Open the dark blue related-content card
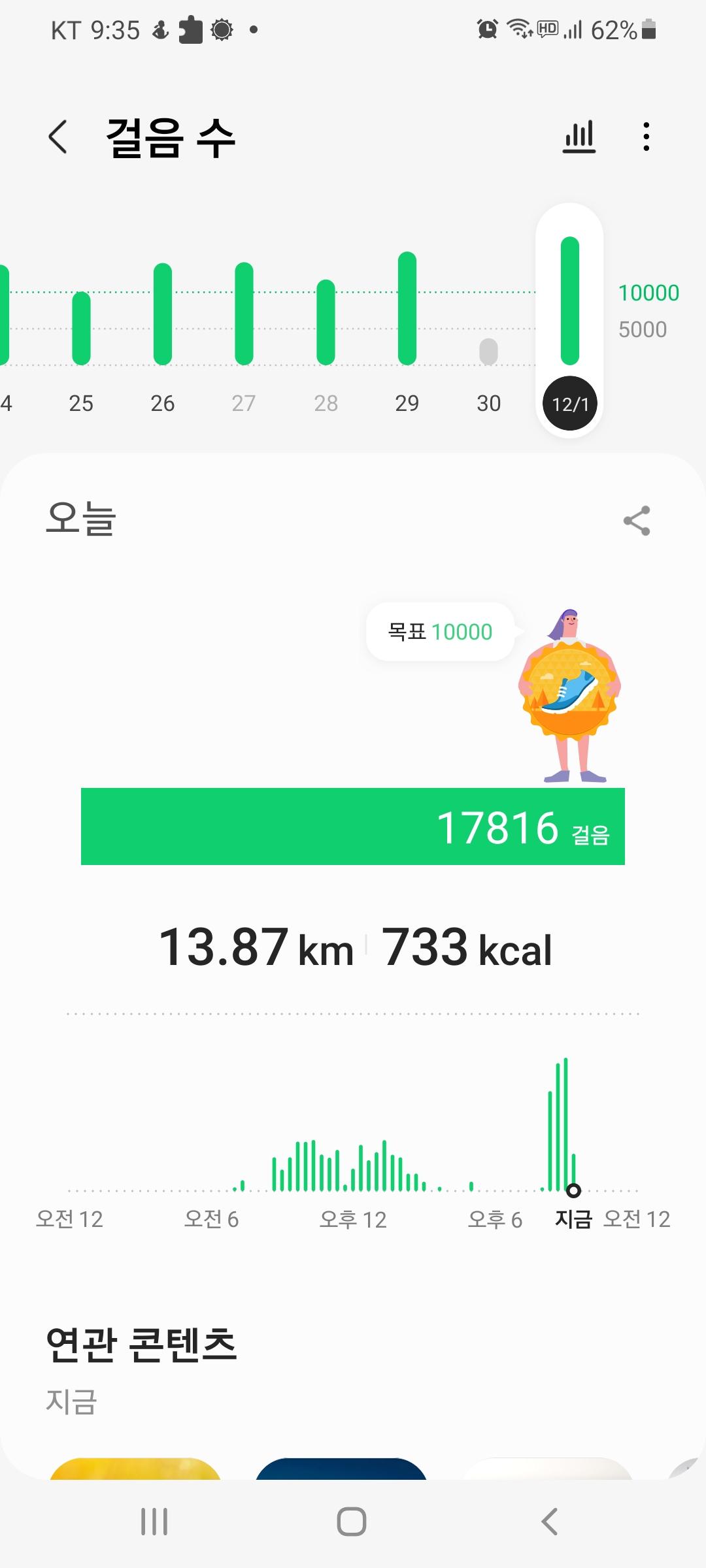Screen dimensions: 706x1568 point(341,1469)
